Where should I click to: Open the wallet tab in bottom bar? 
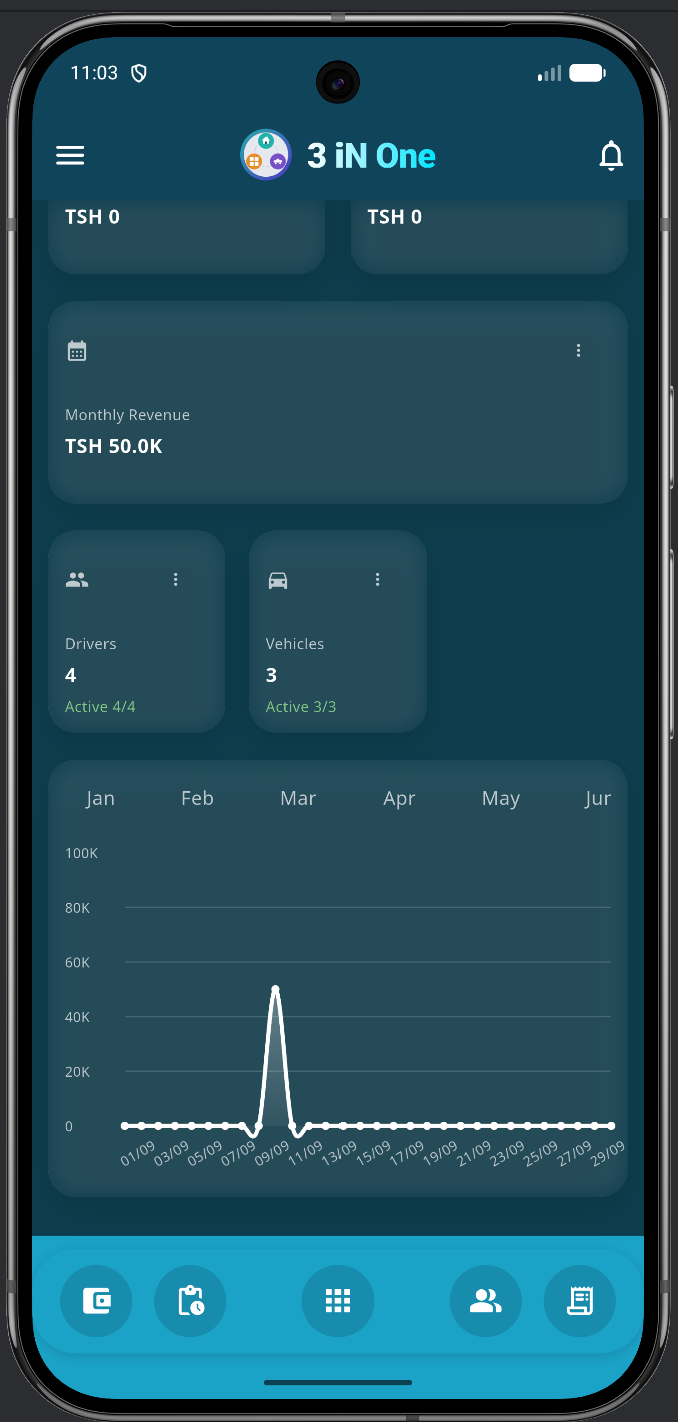pyautogui.click(x=96, y=1301)
